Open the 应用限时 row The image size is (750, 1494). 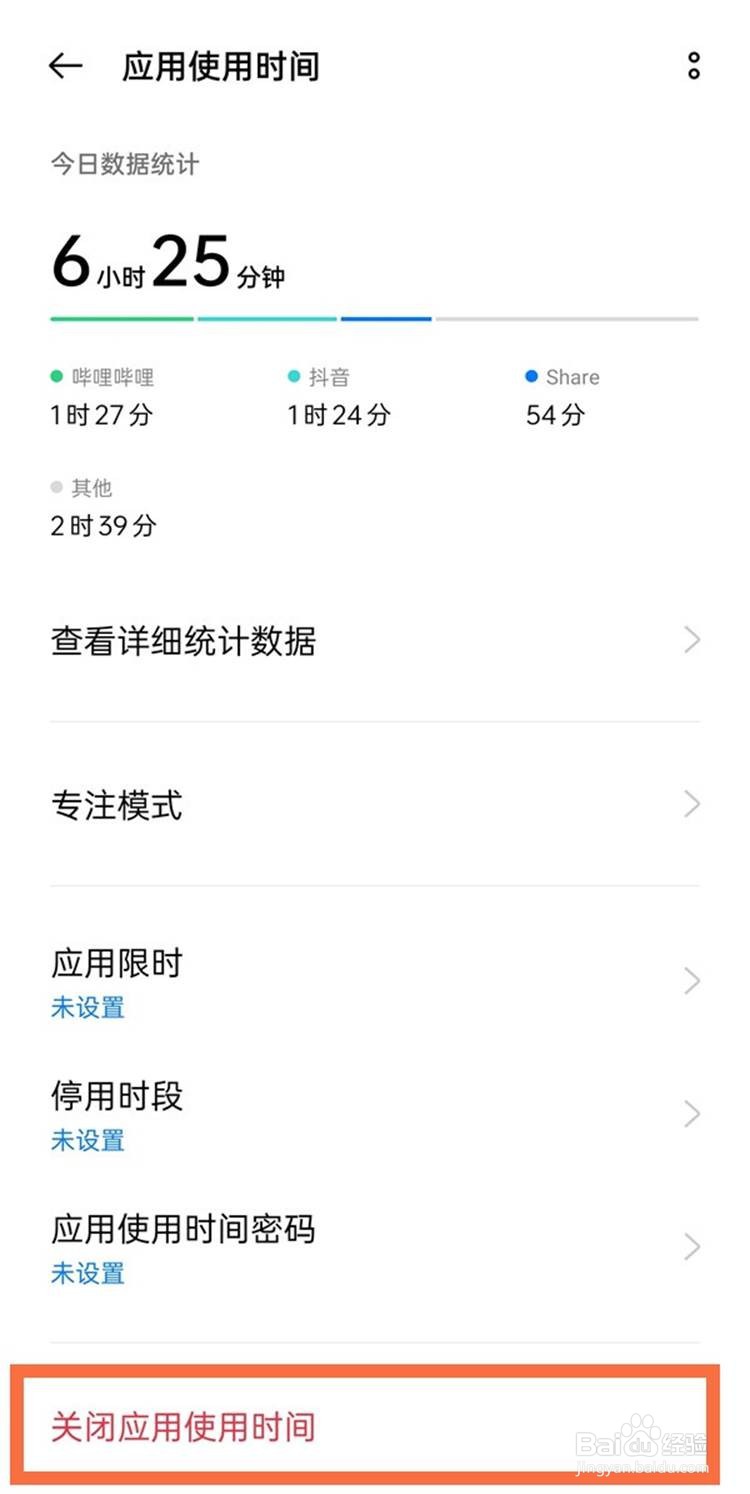(375, 981)
